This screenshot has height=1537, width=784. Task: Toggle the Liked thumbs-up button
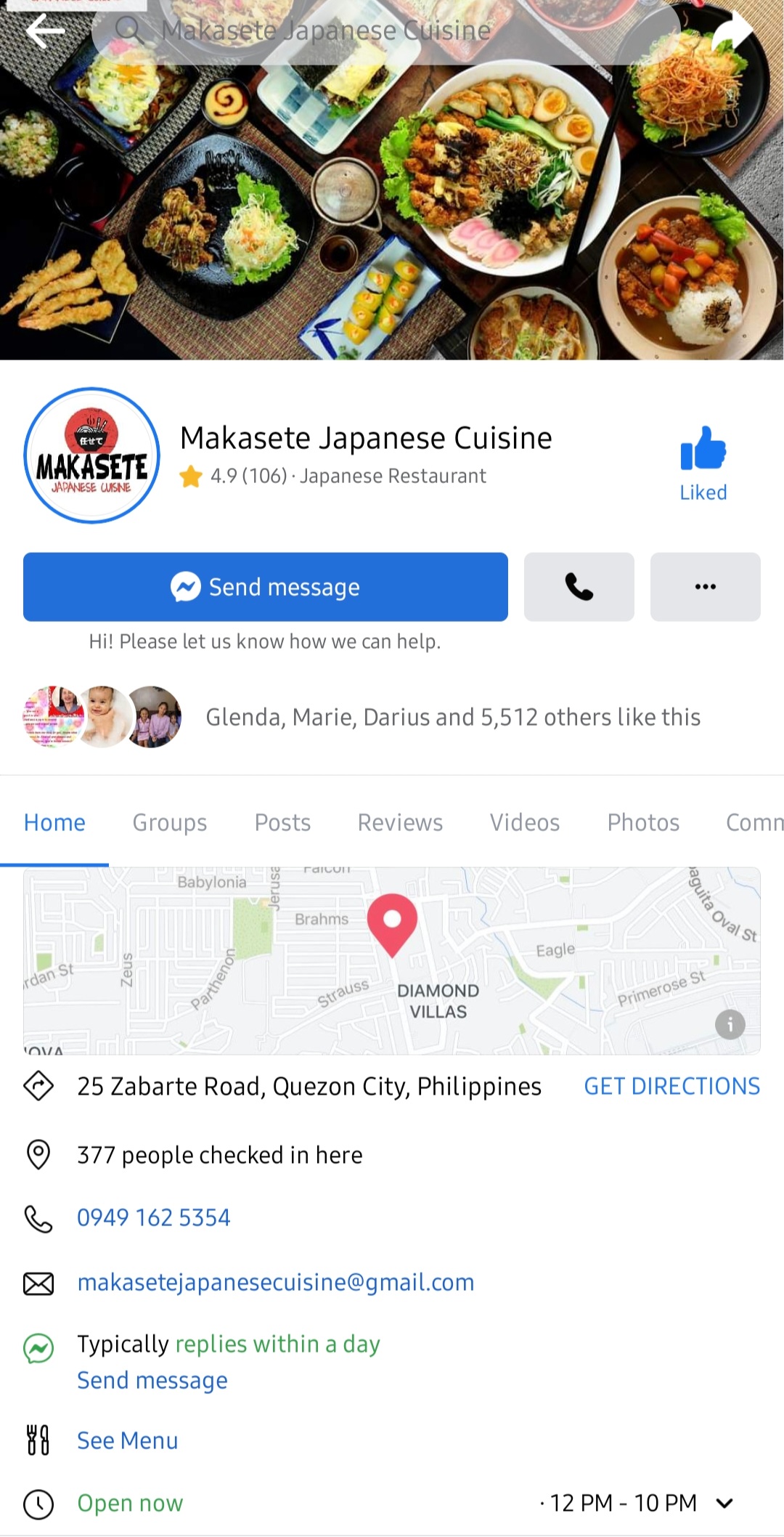703,463
